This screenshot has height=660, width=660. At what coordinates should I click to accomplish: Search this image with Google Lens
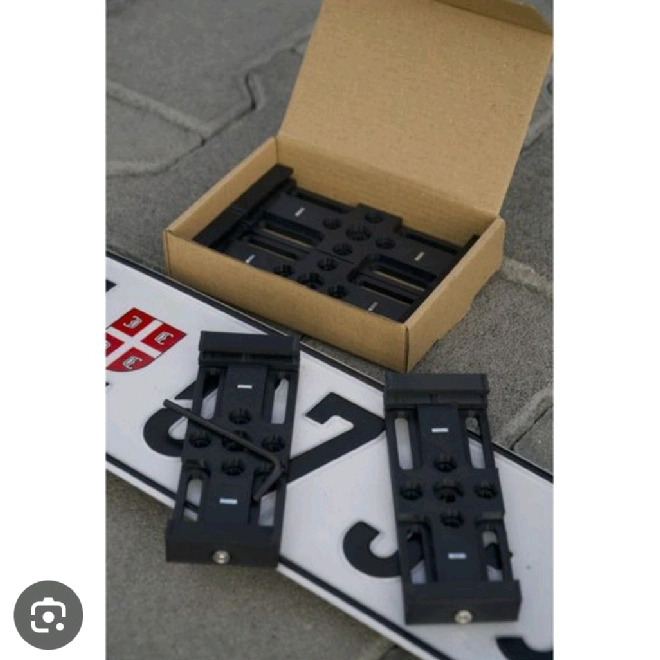click(x=48, y=615)
